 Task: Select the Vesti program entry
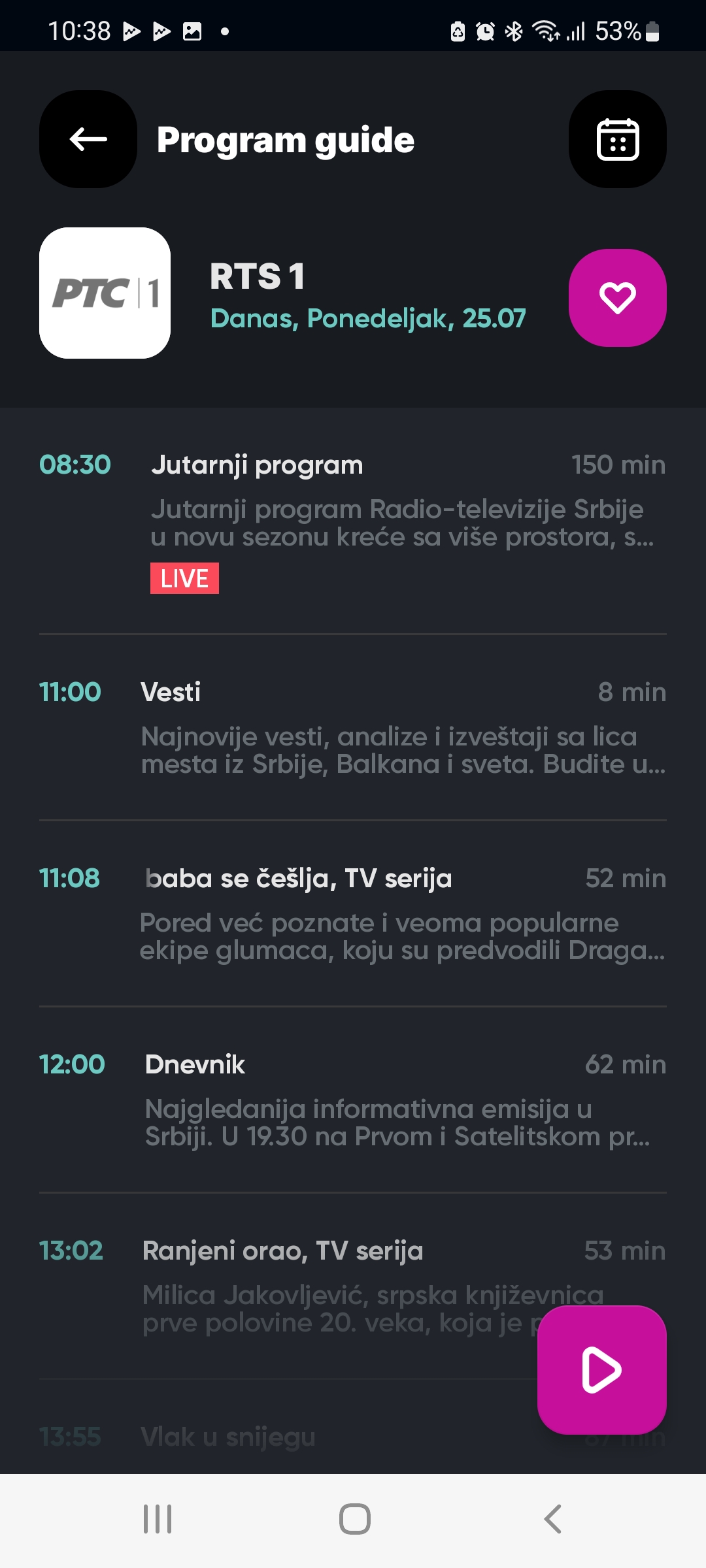point(353,725)
